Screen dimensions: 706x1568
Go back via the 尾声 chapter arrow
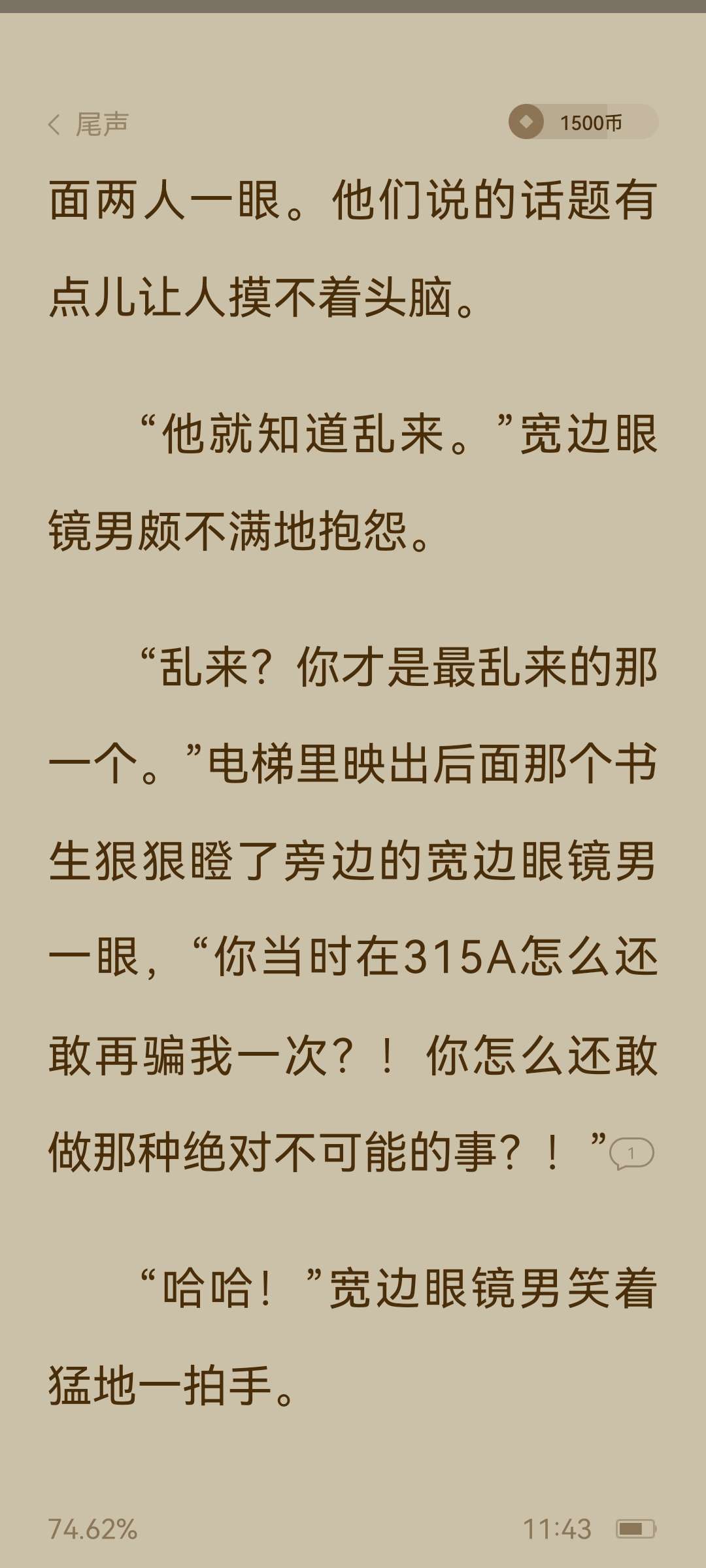pos(55,124)
